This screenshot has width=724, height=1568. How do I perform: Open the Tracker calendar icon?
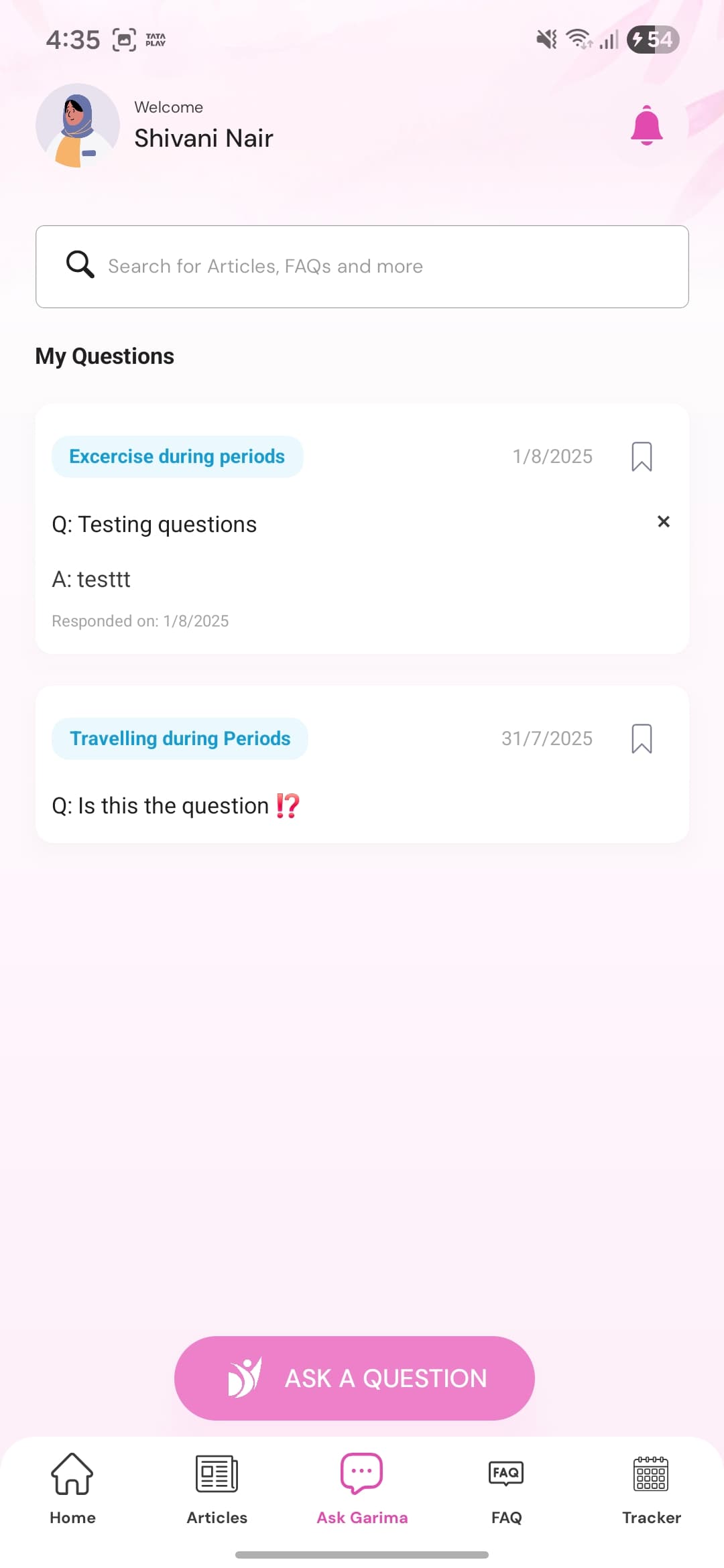coord(651,1474)
